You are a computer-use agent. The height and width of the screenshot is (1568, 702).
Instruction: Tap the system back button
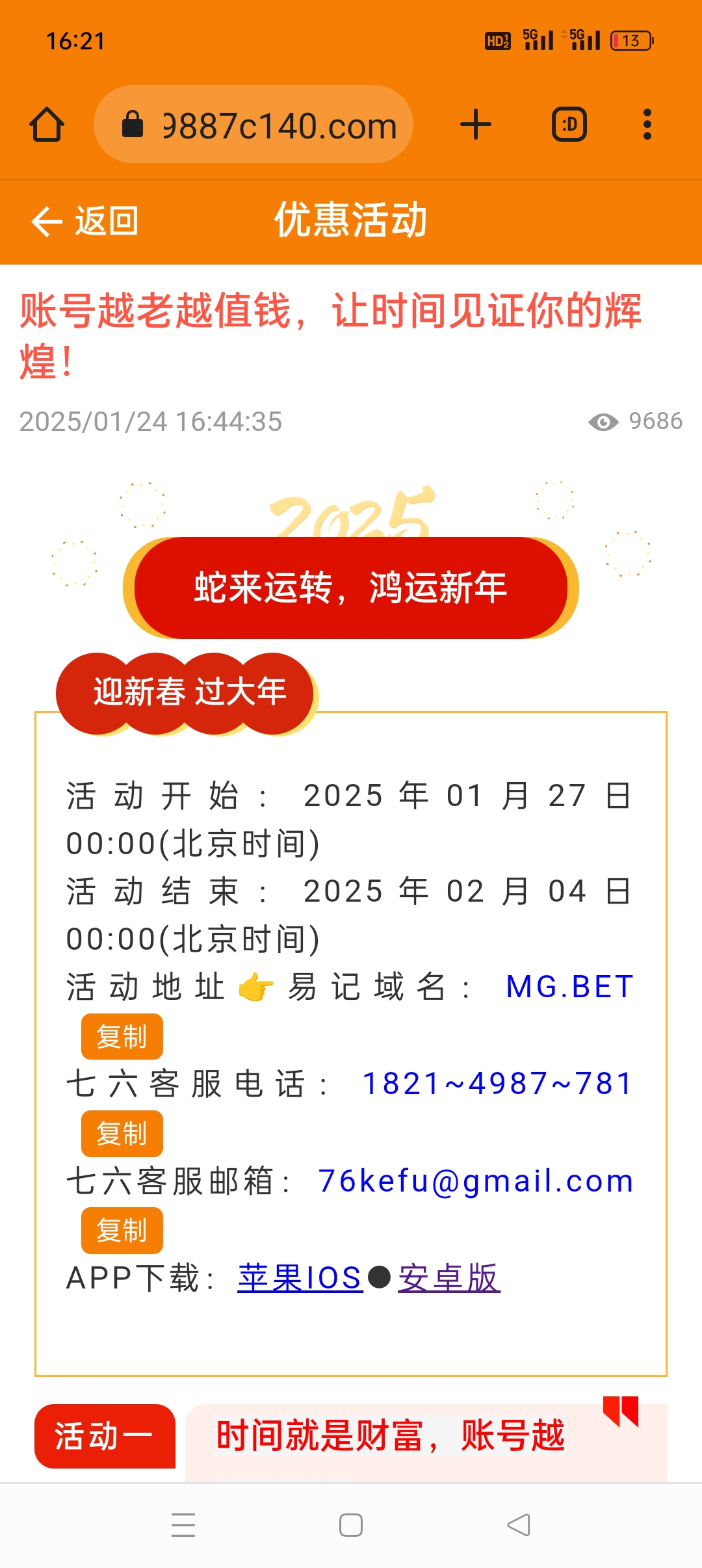[519, 1525]
